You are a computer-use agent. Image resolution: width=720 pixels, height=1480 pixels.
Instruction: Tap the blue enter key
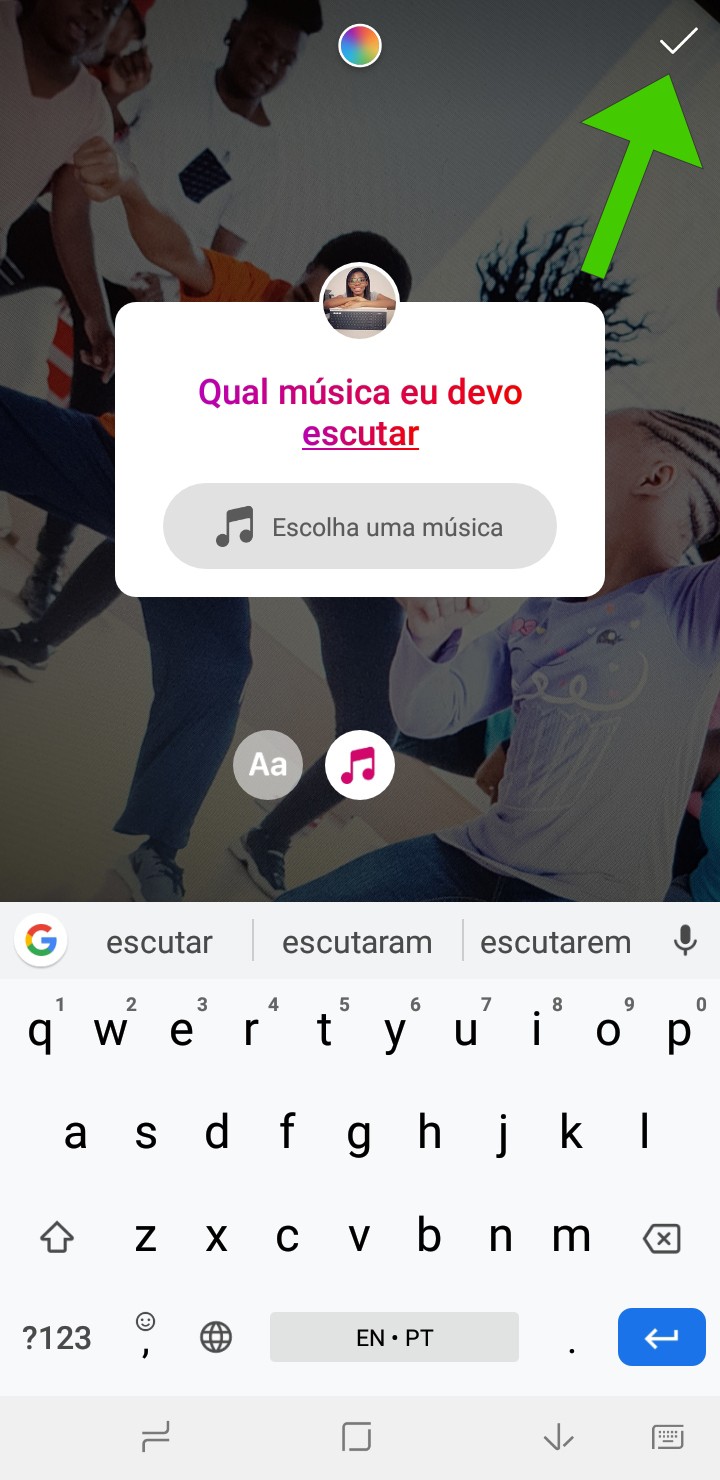click(x=661, y=1337)
